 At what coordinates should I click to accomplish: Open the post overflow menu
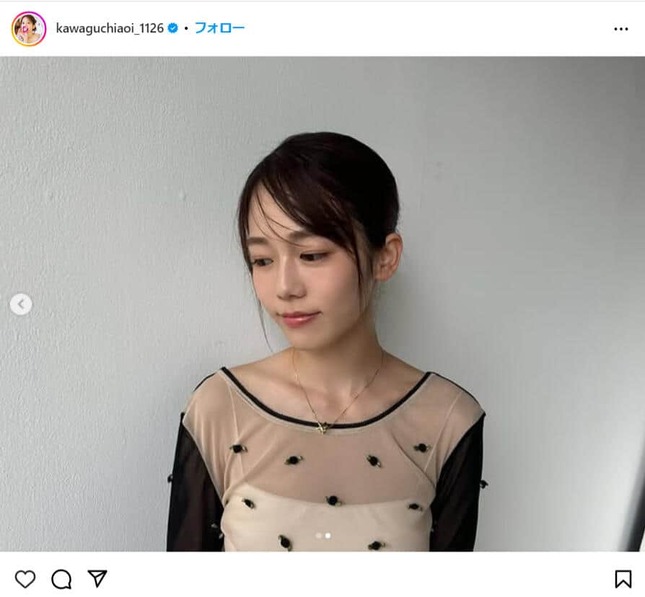[621, 29]
